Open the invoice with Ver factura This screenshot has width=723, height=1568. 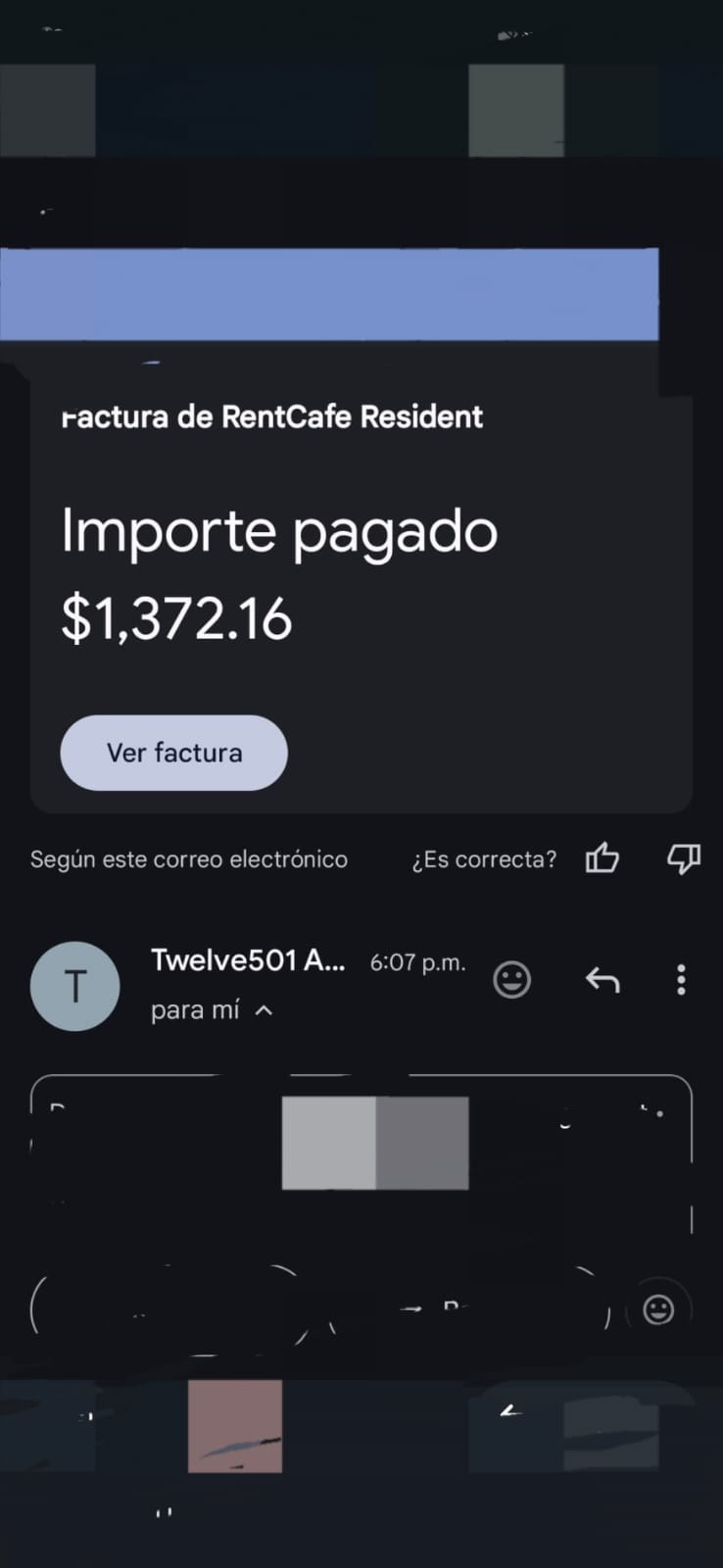[173, 753]
